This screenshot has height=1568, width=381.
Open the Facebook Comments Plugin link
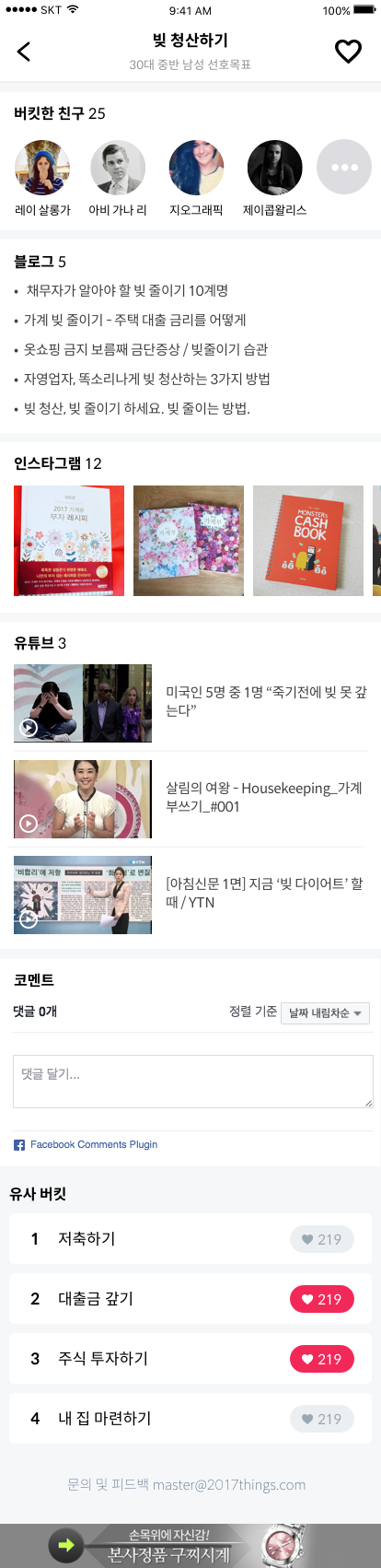point(86,1144)
